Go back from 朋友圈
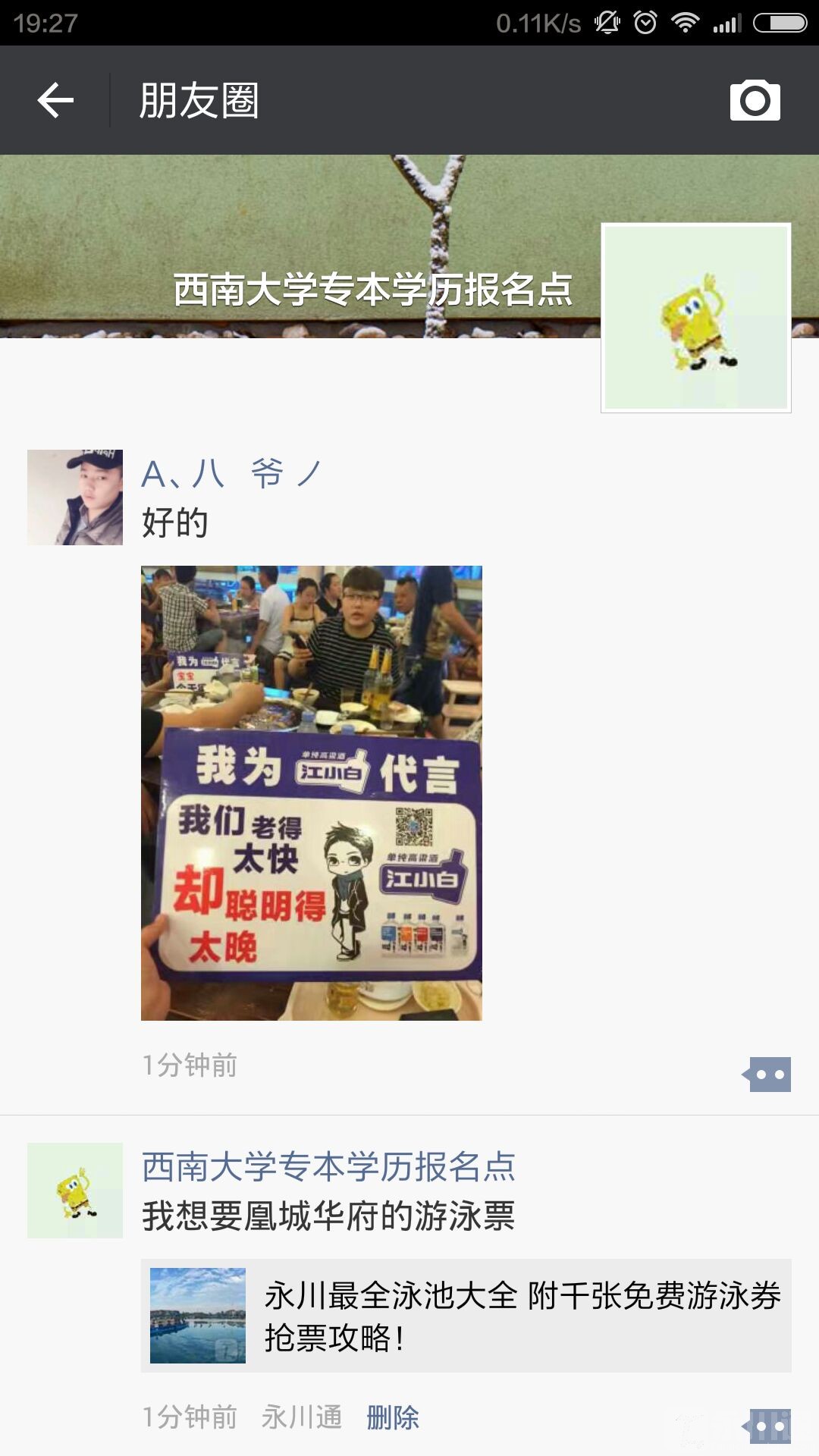Viewport: 819px width, 1456px height. [56, 100]
